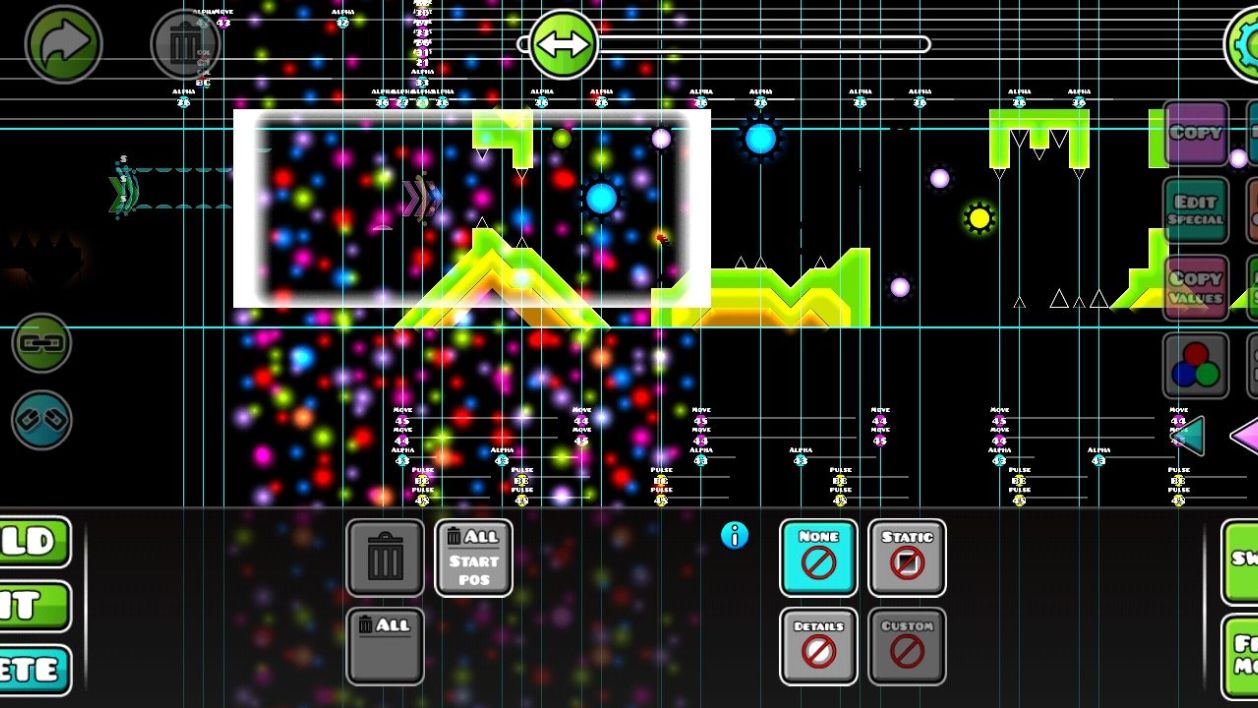Open Edit Special

(x=1195, y=210)
